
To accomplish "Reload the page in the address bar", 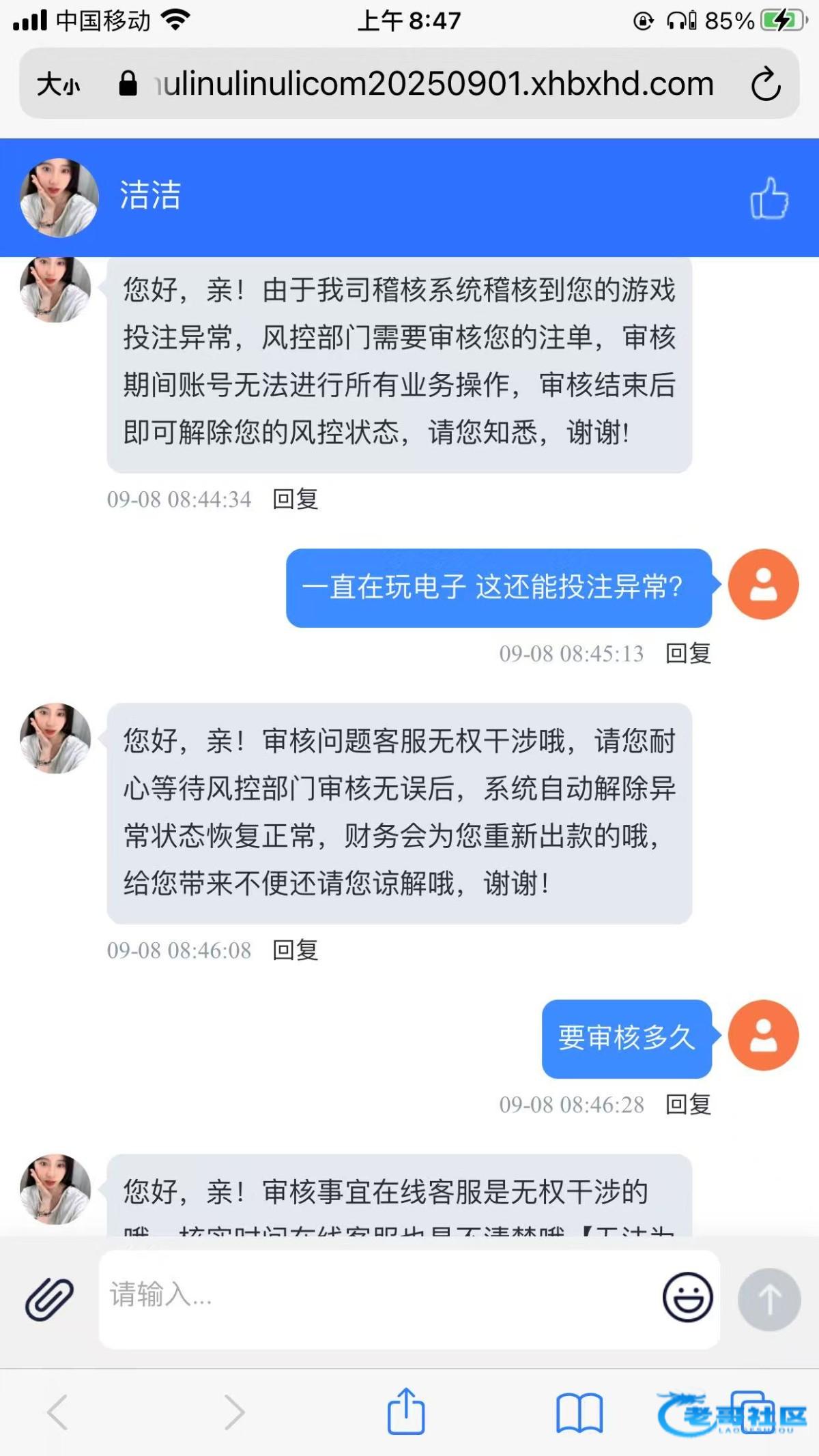I will pos(766,84).
